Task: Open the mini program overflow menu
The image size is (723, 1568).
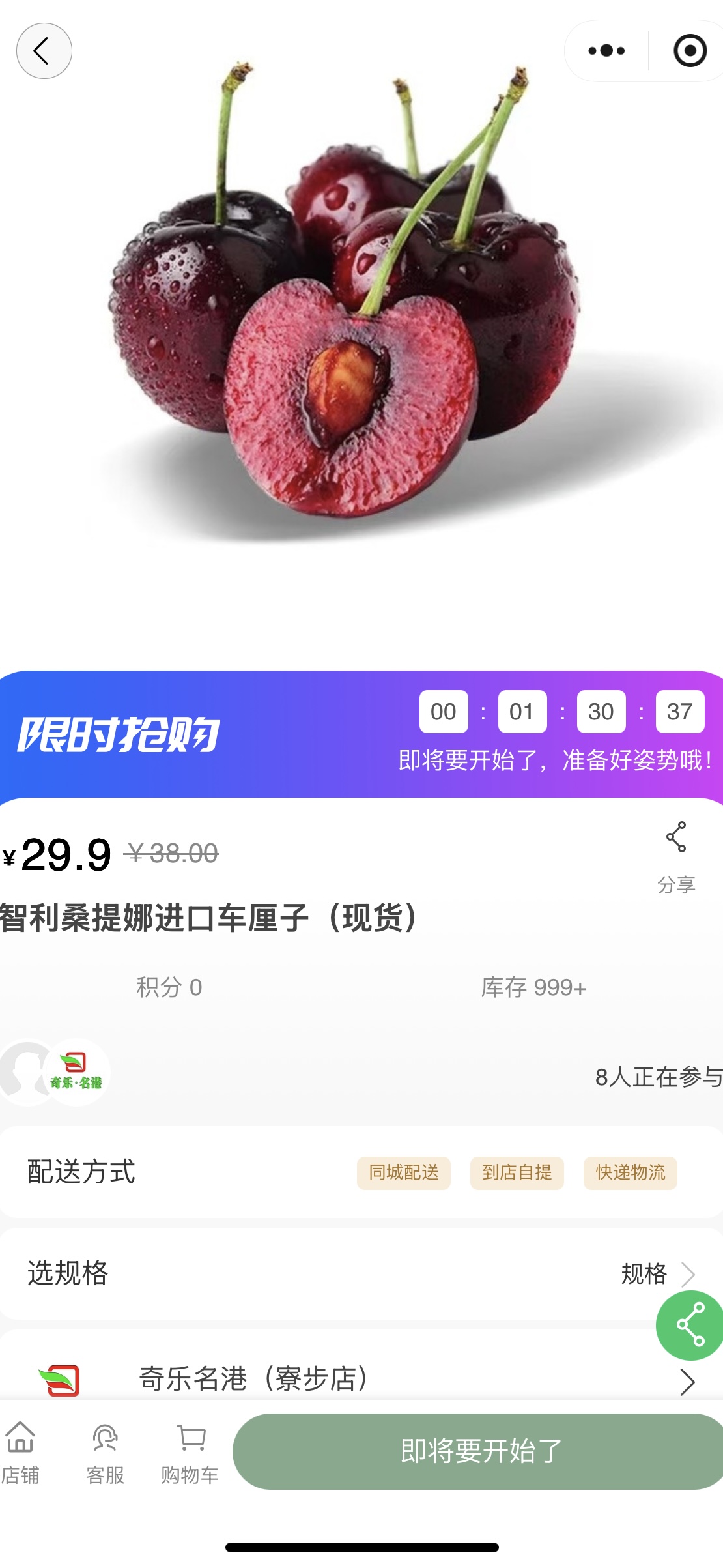Action: point(606,51)
